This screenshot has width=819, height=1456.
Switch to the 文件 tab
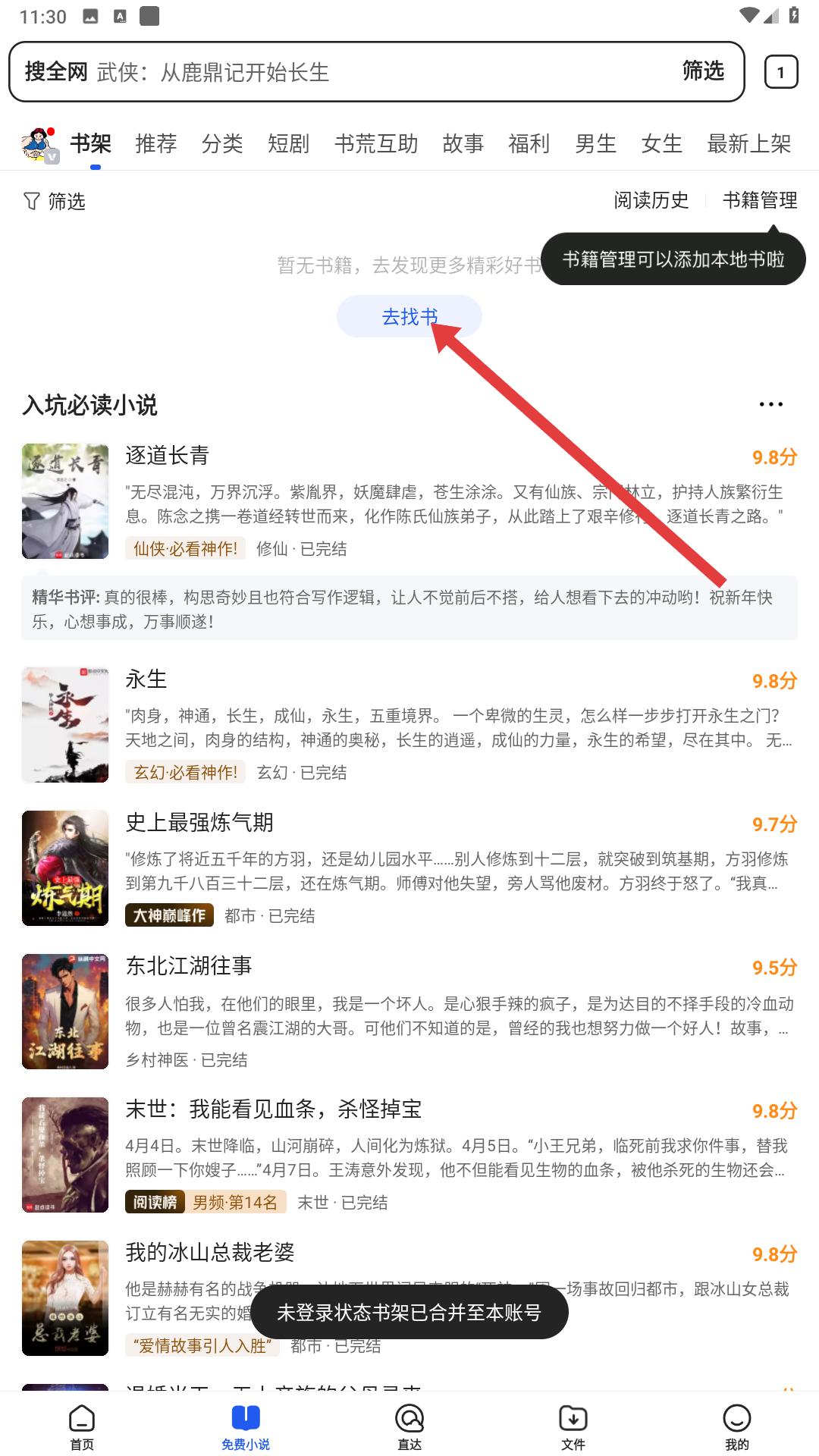pyautogui.click(x=573, y=1427)
